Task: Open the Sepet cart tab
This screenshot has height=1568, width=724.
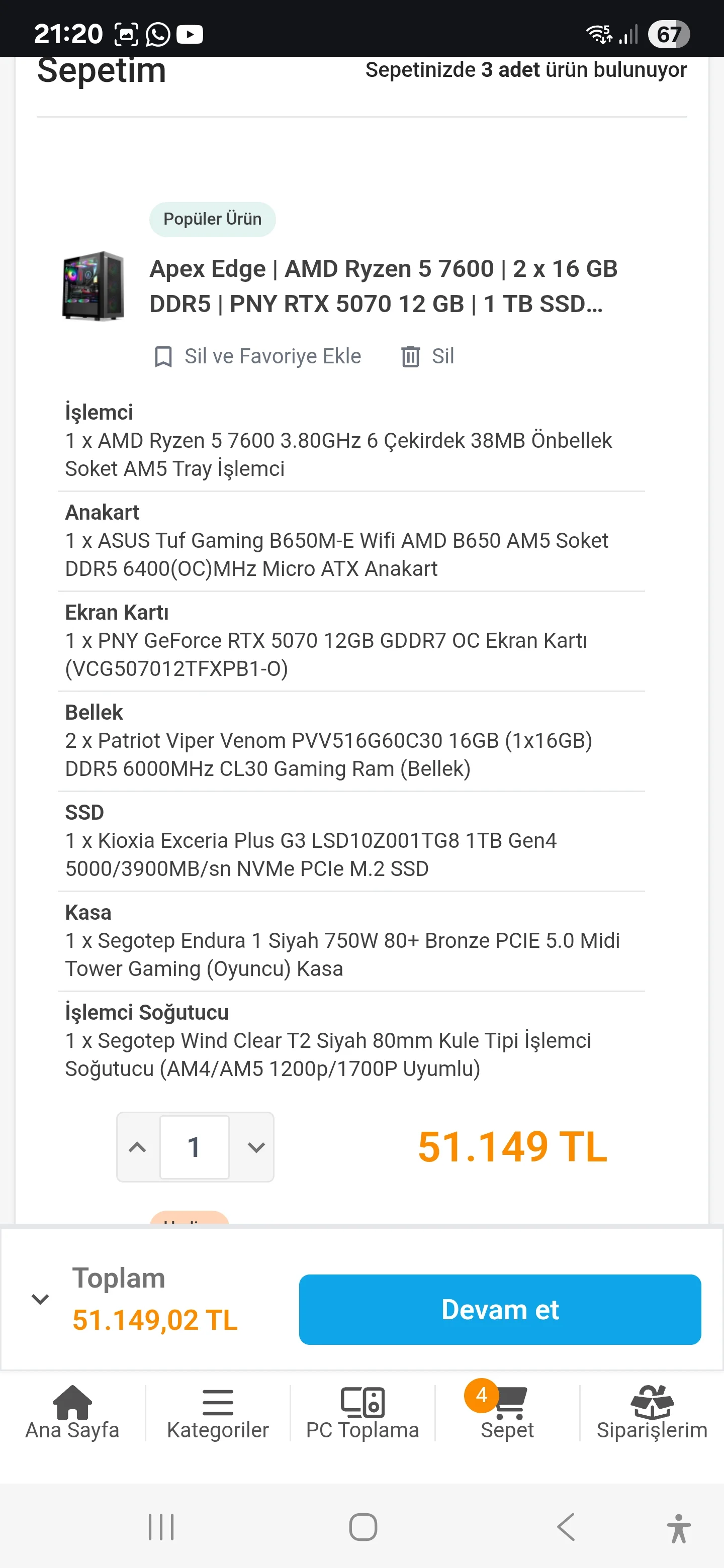Action: tap(507, 1413)
